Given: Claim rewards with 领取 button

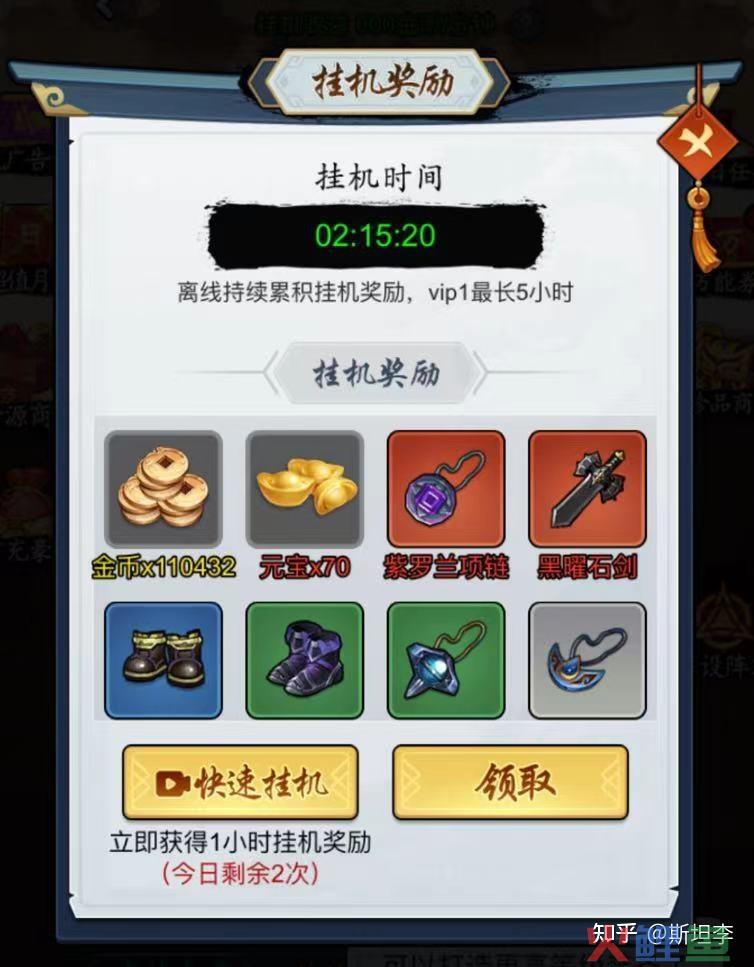Looking at the screenshot, I should pos(511,782).
